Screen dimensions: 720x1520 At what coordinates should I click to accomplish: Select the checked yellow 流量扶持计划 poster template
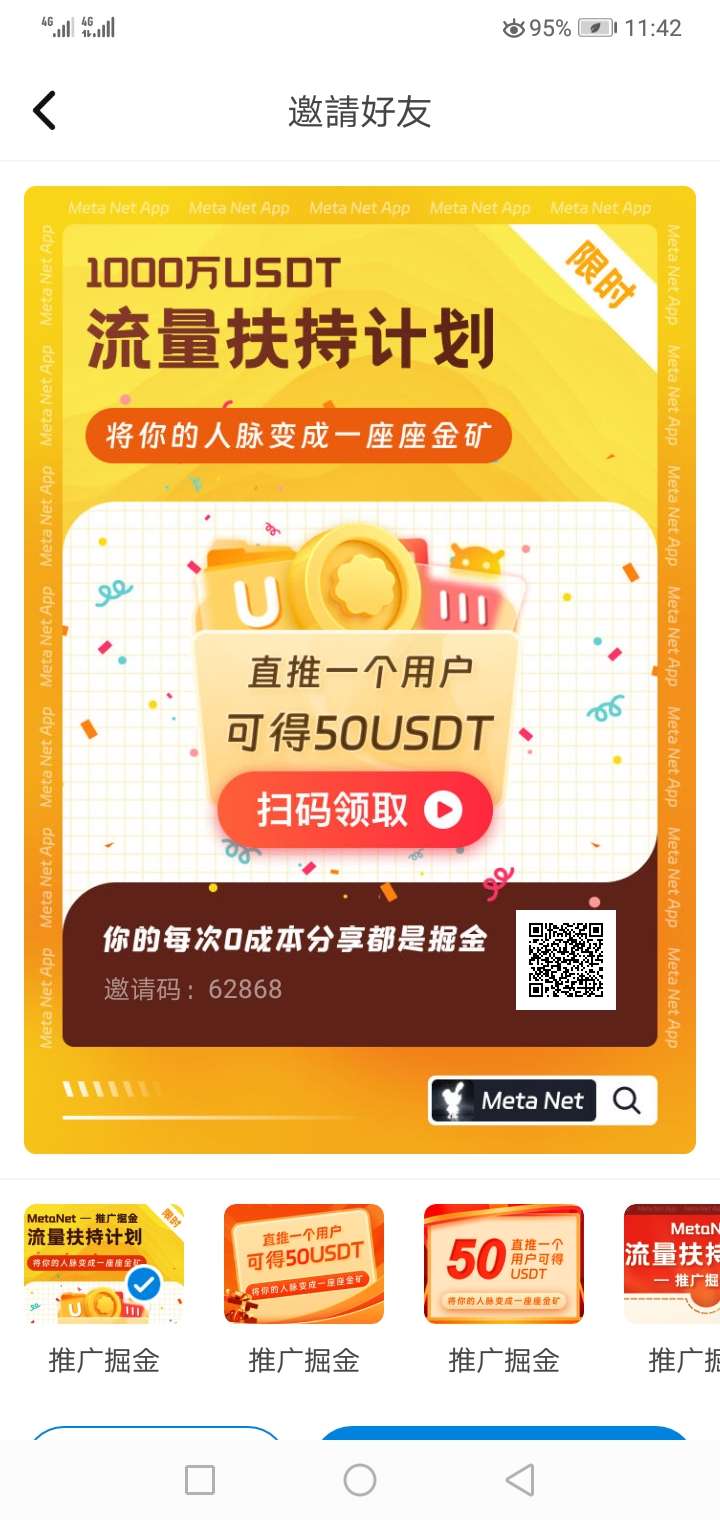tap(104, 1264)
